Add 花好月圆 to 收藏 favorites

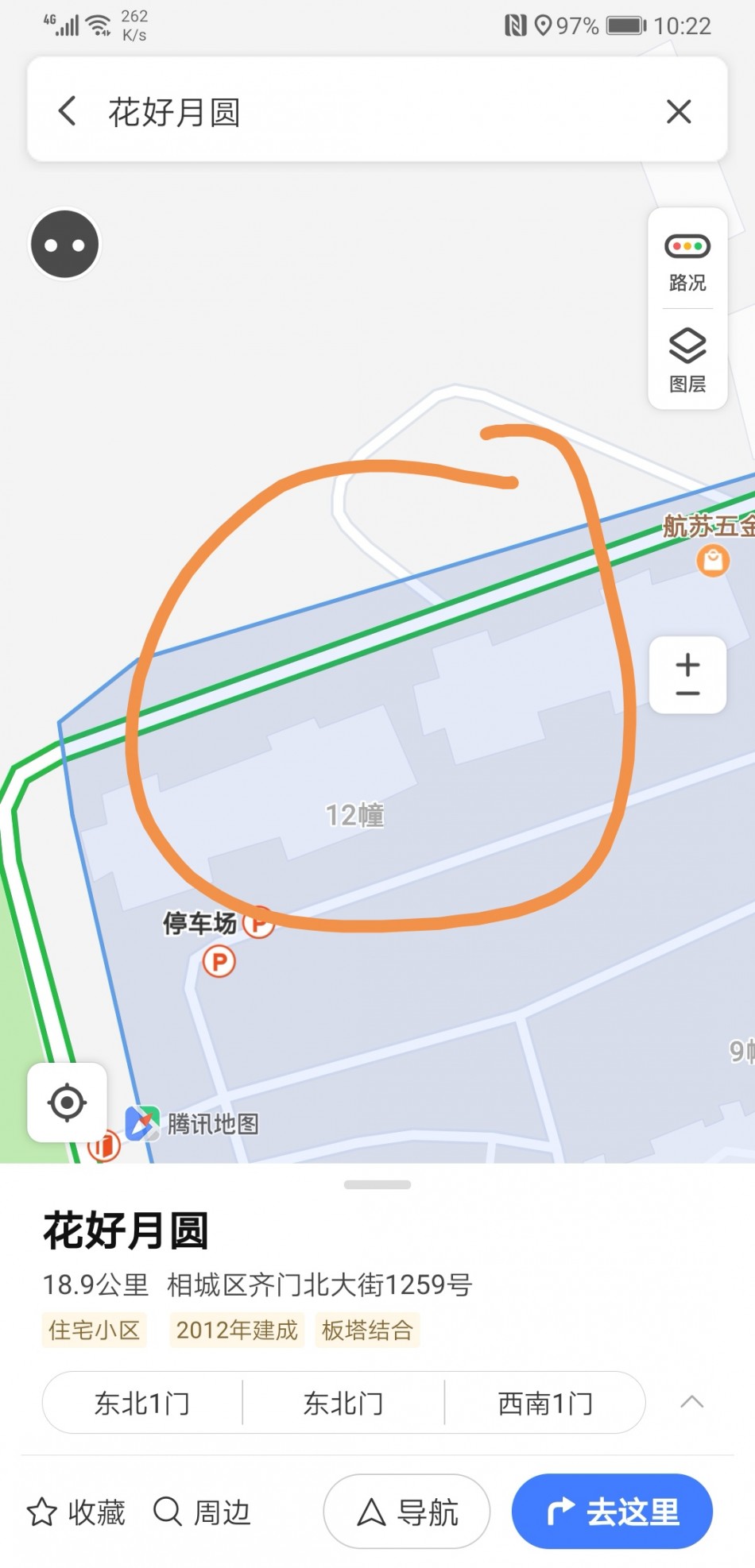(76, 1512)
